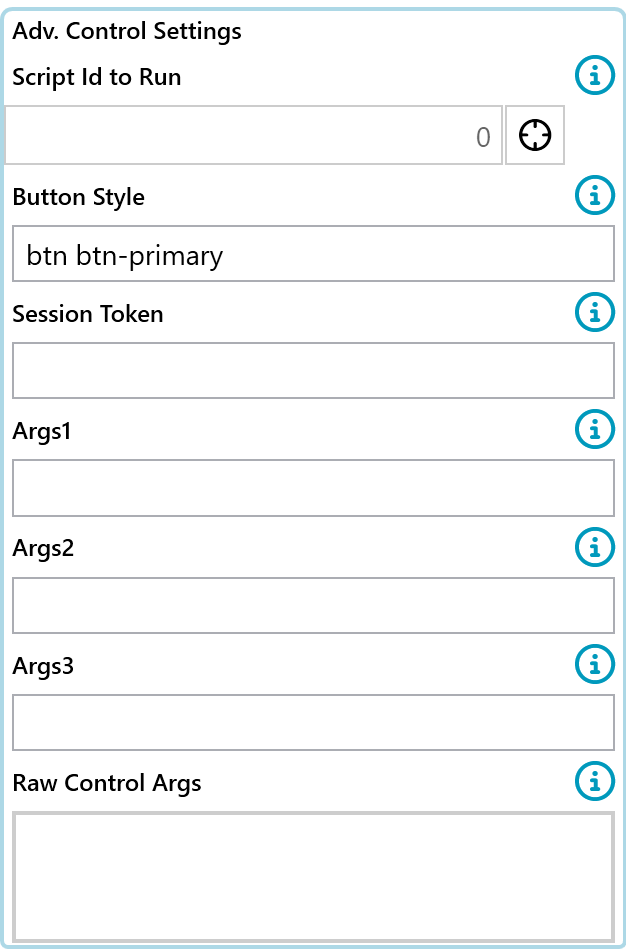Show Raw Control Args info help
This screenshot has width=626, height=952.
point(595,781)
